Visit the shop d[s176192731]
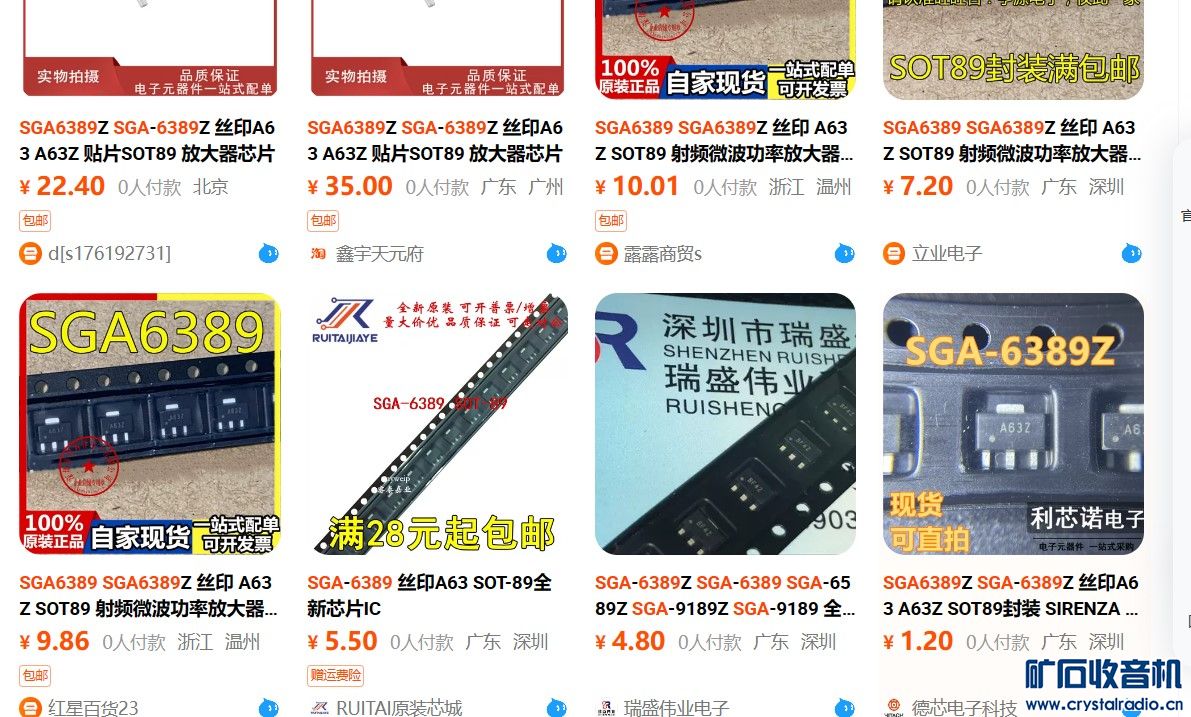Screen dimensions: 1191x717 click(109, 254)
